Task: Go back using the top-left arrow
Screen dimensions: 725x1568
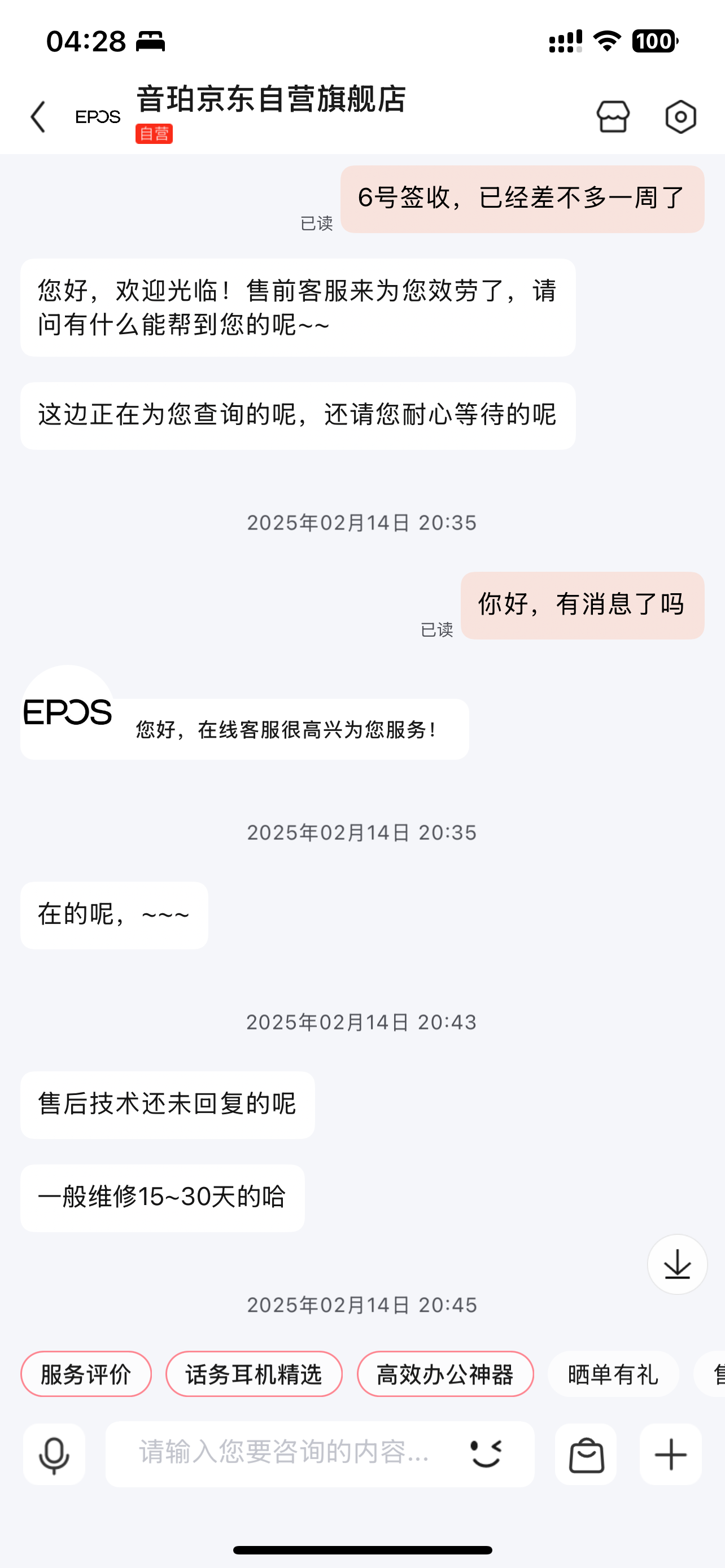Action: coord(38,116)
